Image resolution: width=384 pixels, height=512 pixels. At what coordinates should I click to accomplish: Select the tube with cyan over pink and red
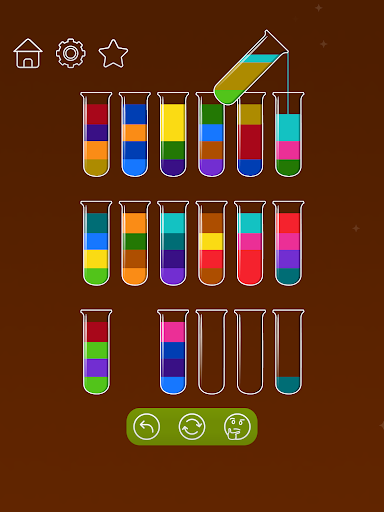250,243
